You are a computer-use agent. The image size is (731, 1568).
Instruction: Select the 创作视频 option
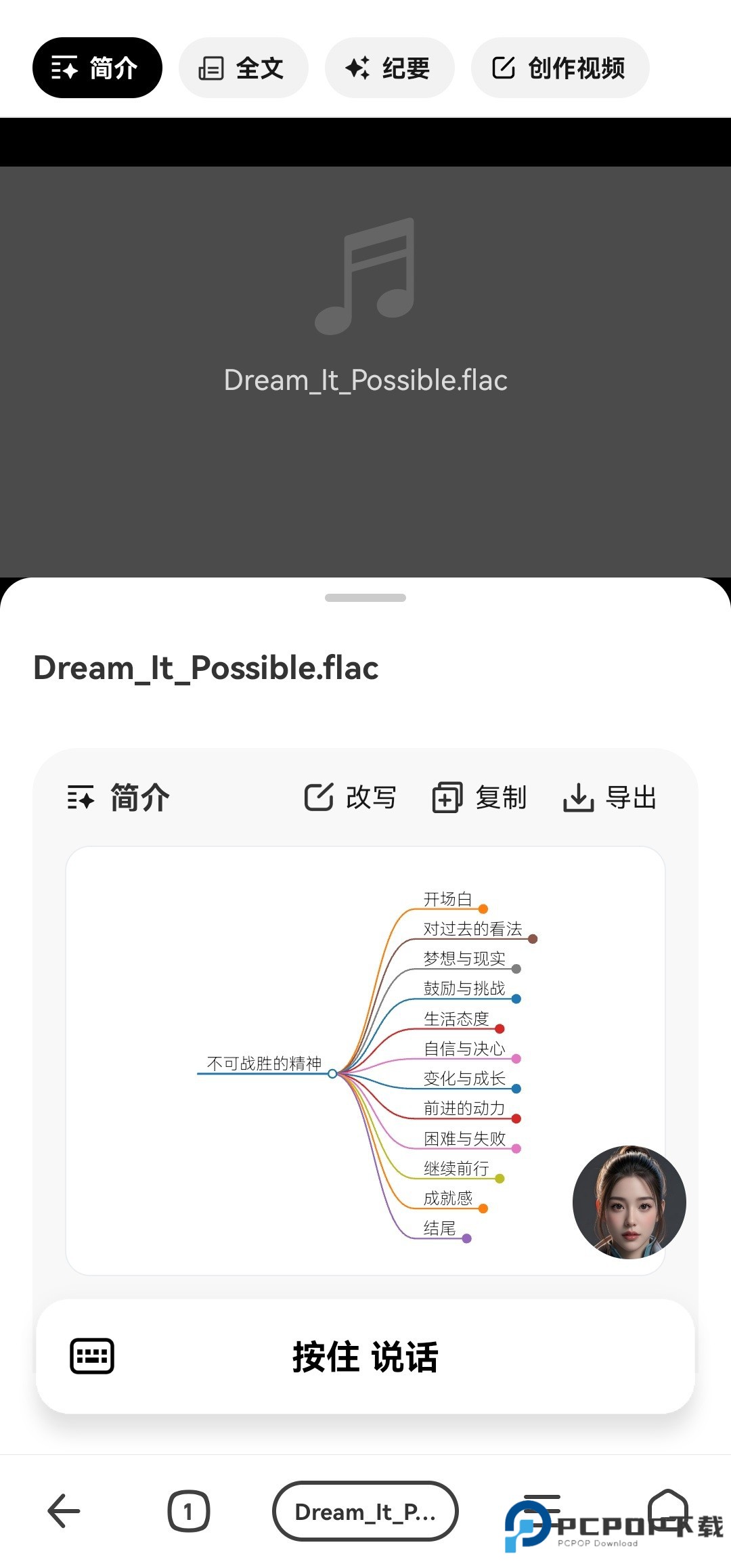(560, 68)
